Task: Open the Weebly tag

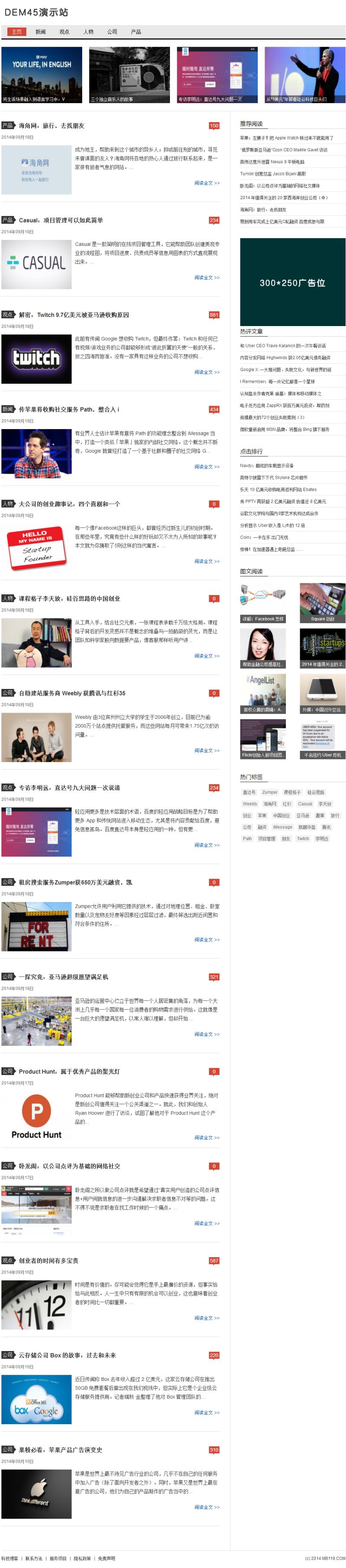Action: [250, 804]
